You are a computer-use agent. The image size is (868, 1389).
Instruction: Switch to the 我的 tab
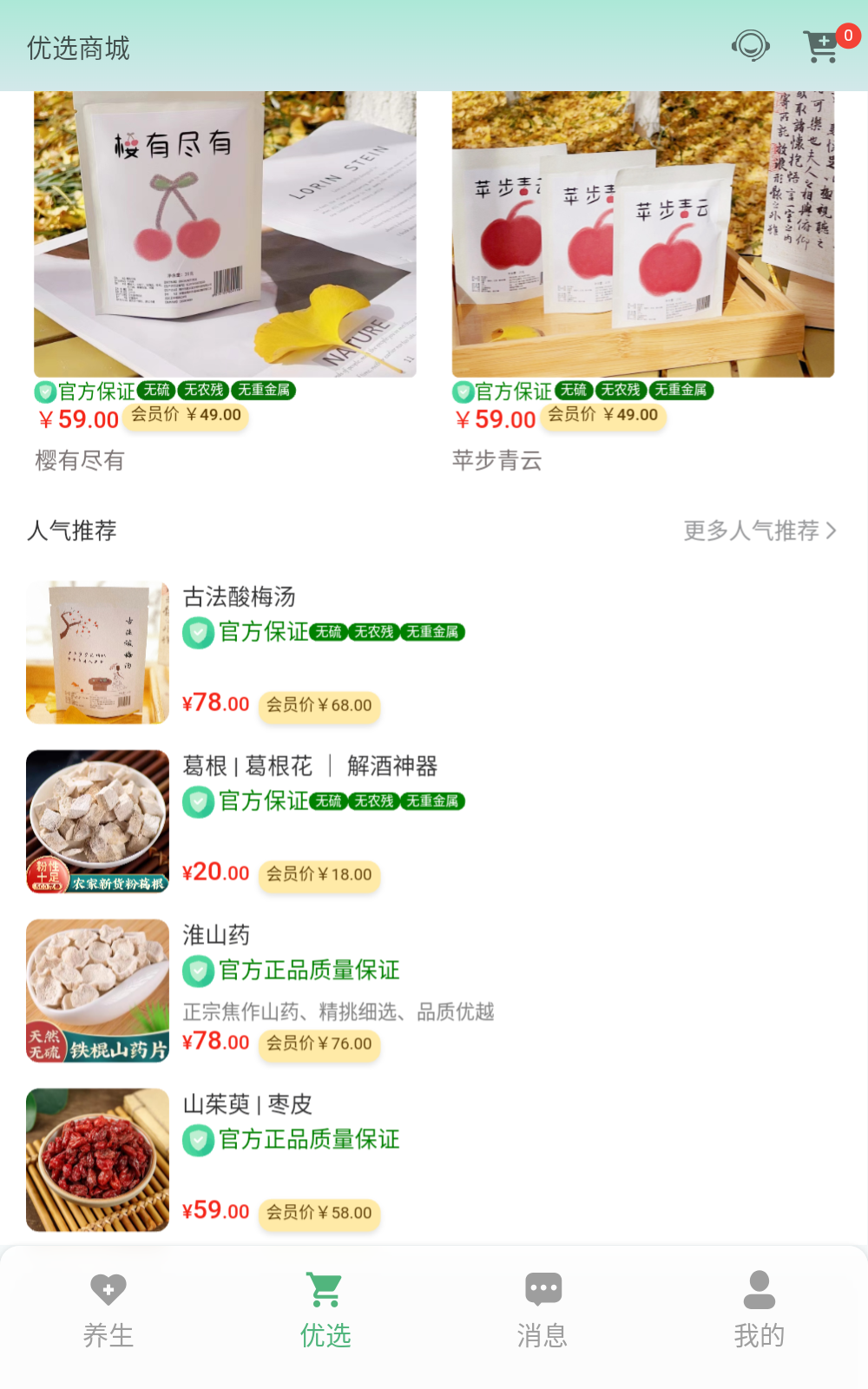(759, 1309)
